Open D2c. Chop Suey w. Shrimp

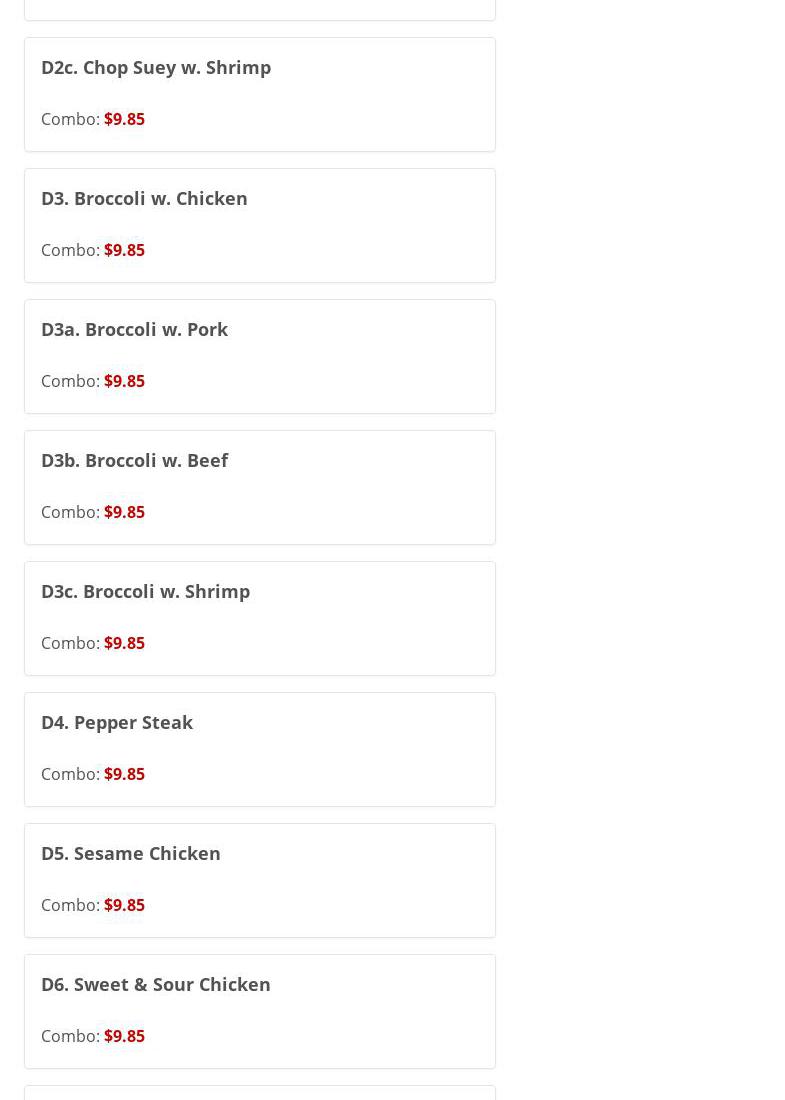coord(156,68)
